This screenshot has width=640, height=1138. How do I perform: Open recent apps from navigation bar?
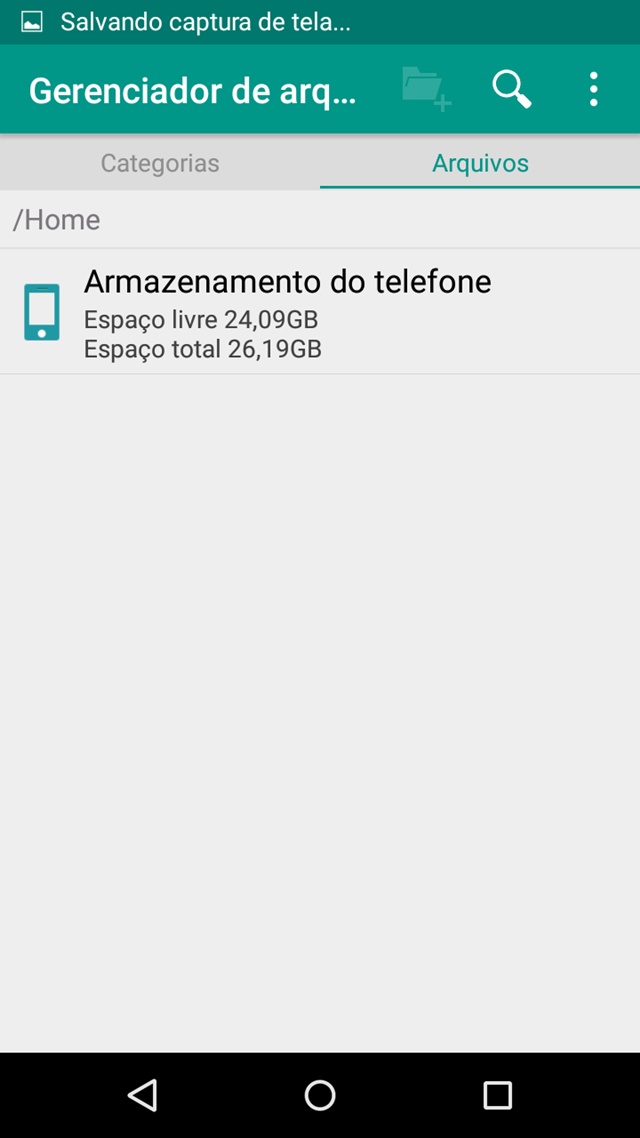click(x=497, y=1095)
